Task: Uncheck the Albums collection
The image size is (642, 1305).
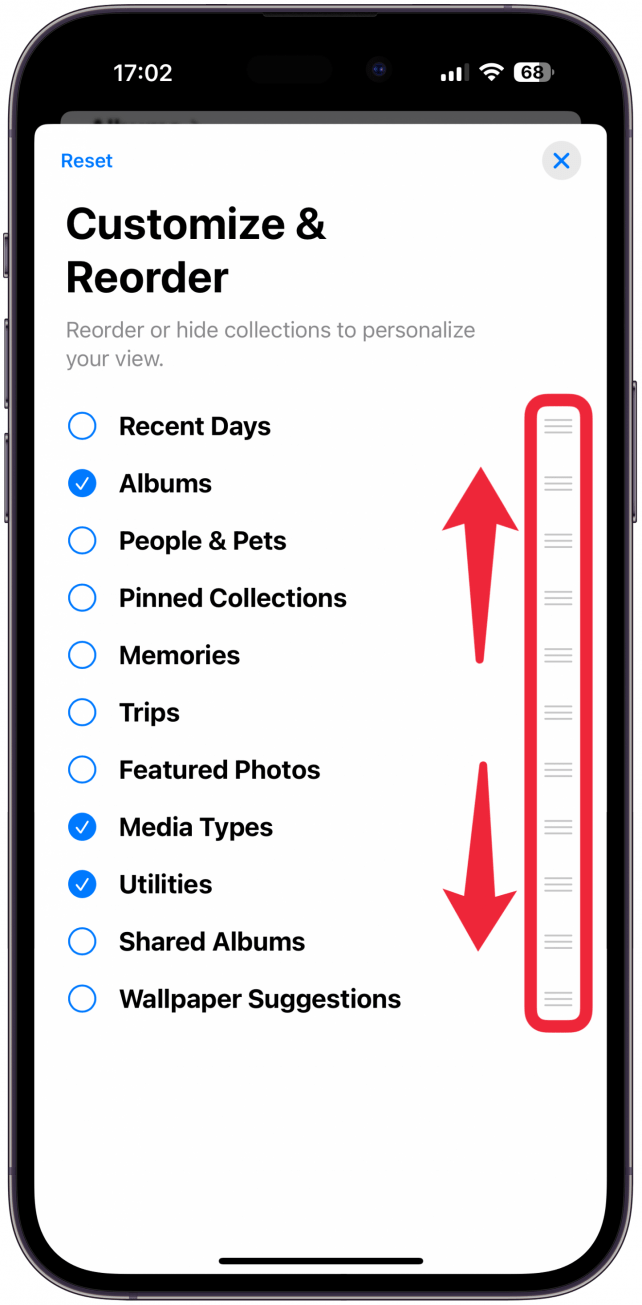Action: click(82, 484)
